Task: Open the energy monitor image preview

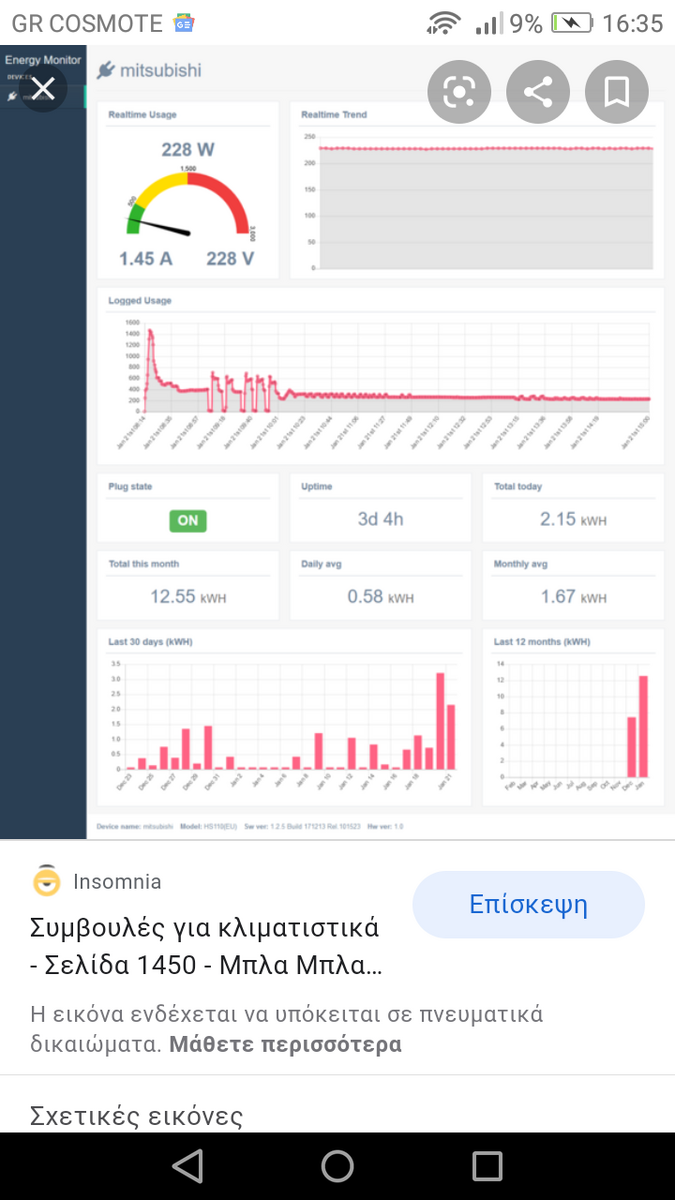Action: click(x=337, y=442)
